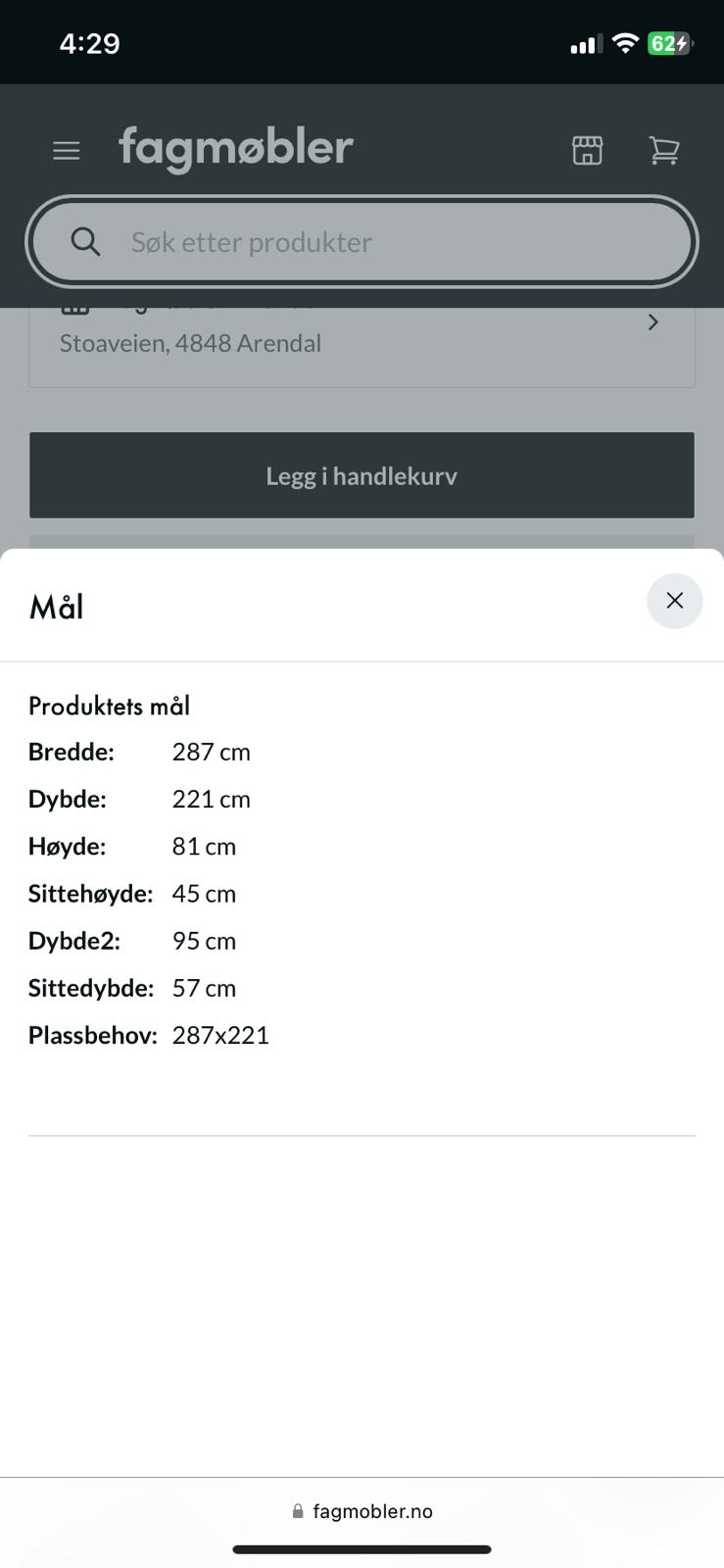Open the shopping cart
Screen dimensions: 724x1568
click(x=664, y=150)
